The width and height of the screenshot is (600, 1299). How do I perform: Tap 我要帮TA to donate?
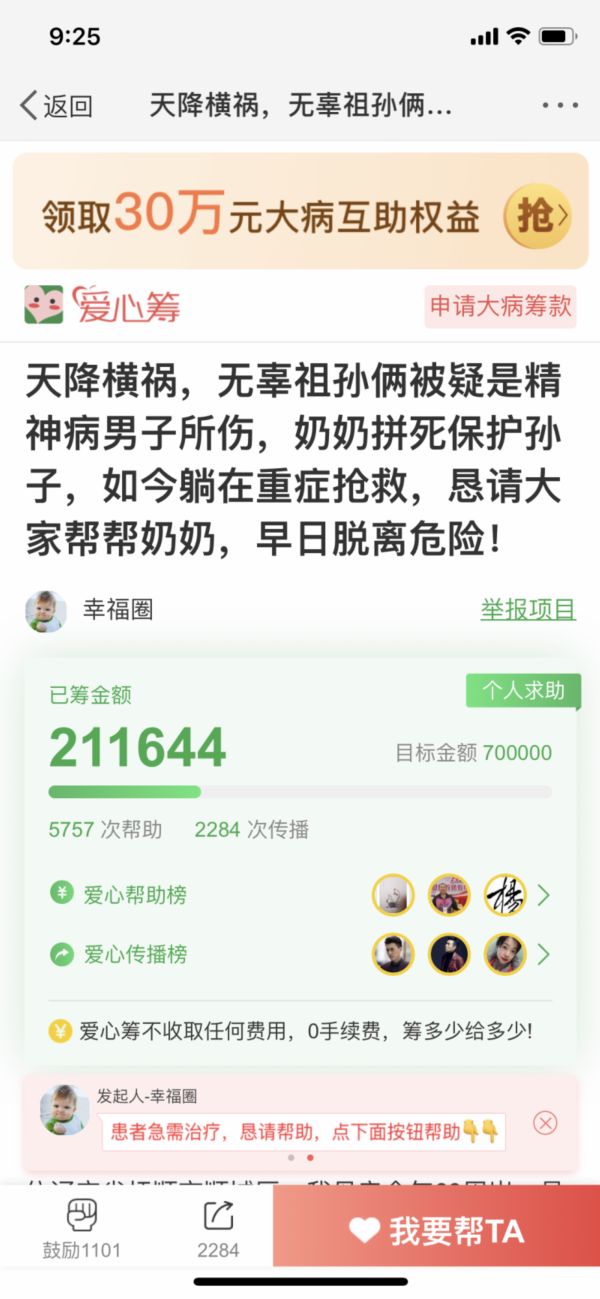click(x=437, y=1232)
